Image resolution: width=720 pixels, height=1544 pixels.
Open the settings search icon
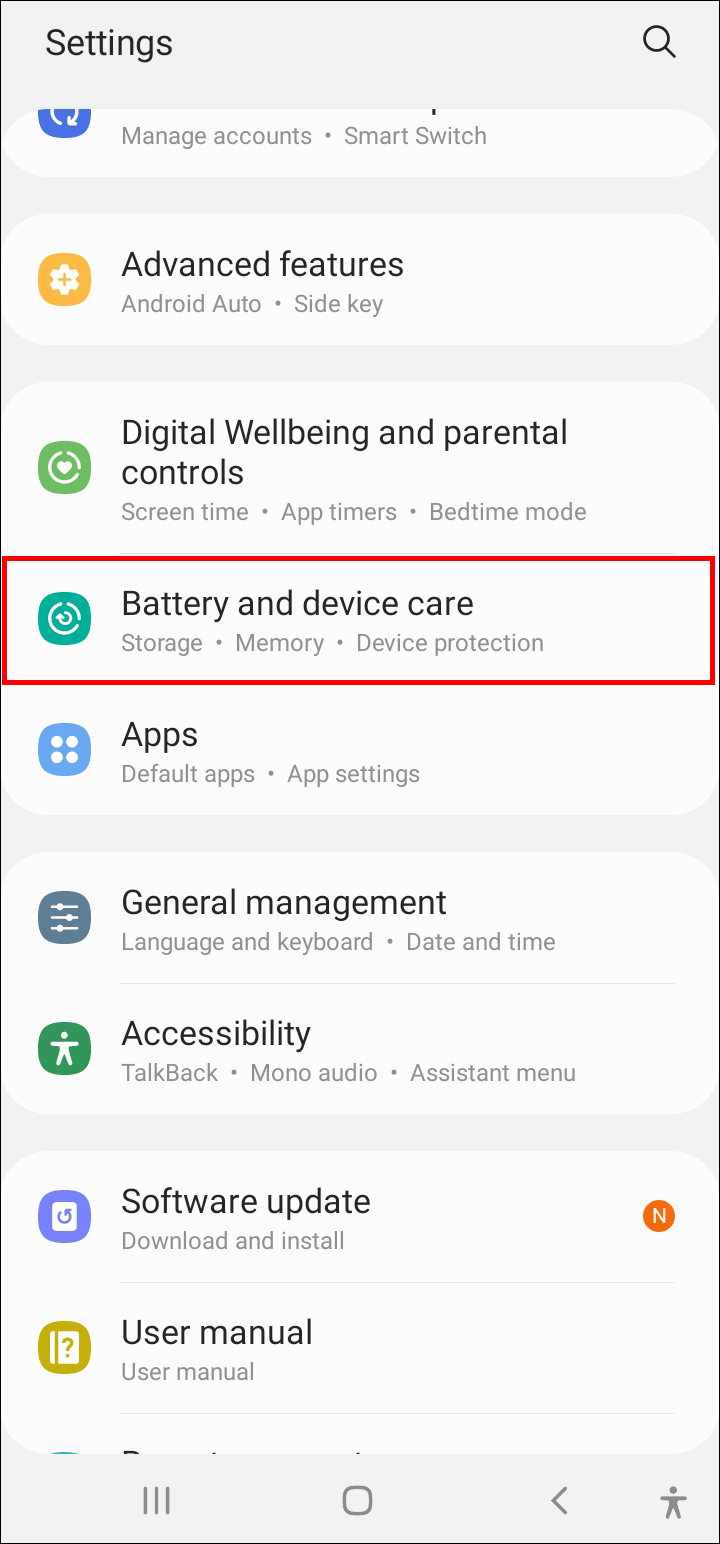click(658, 43)
